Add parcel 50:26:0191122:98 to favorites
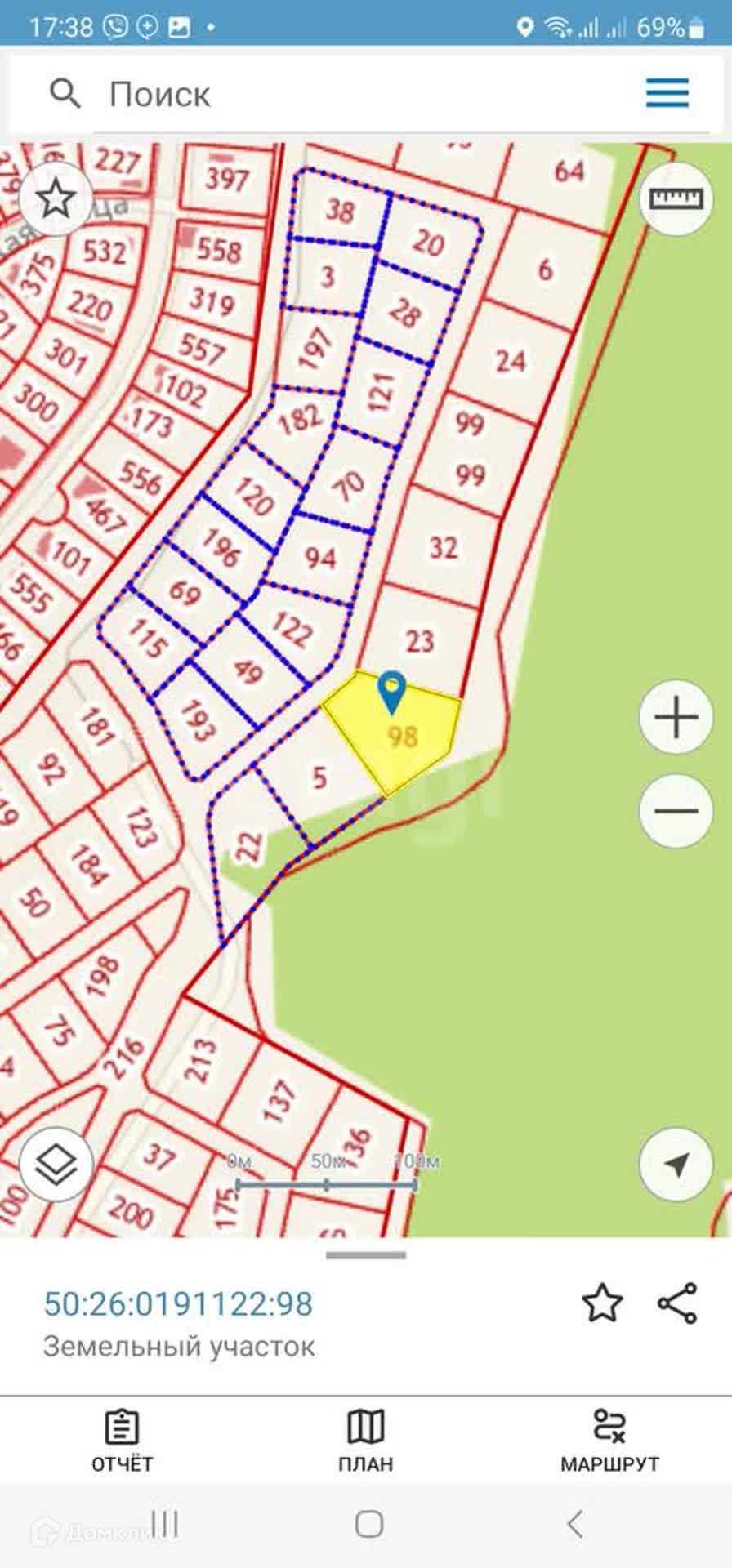This screenshot has width=732, height=1568. coord(602,1303)
